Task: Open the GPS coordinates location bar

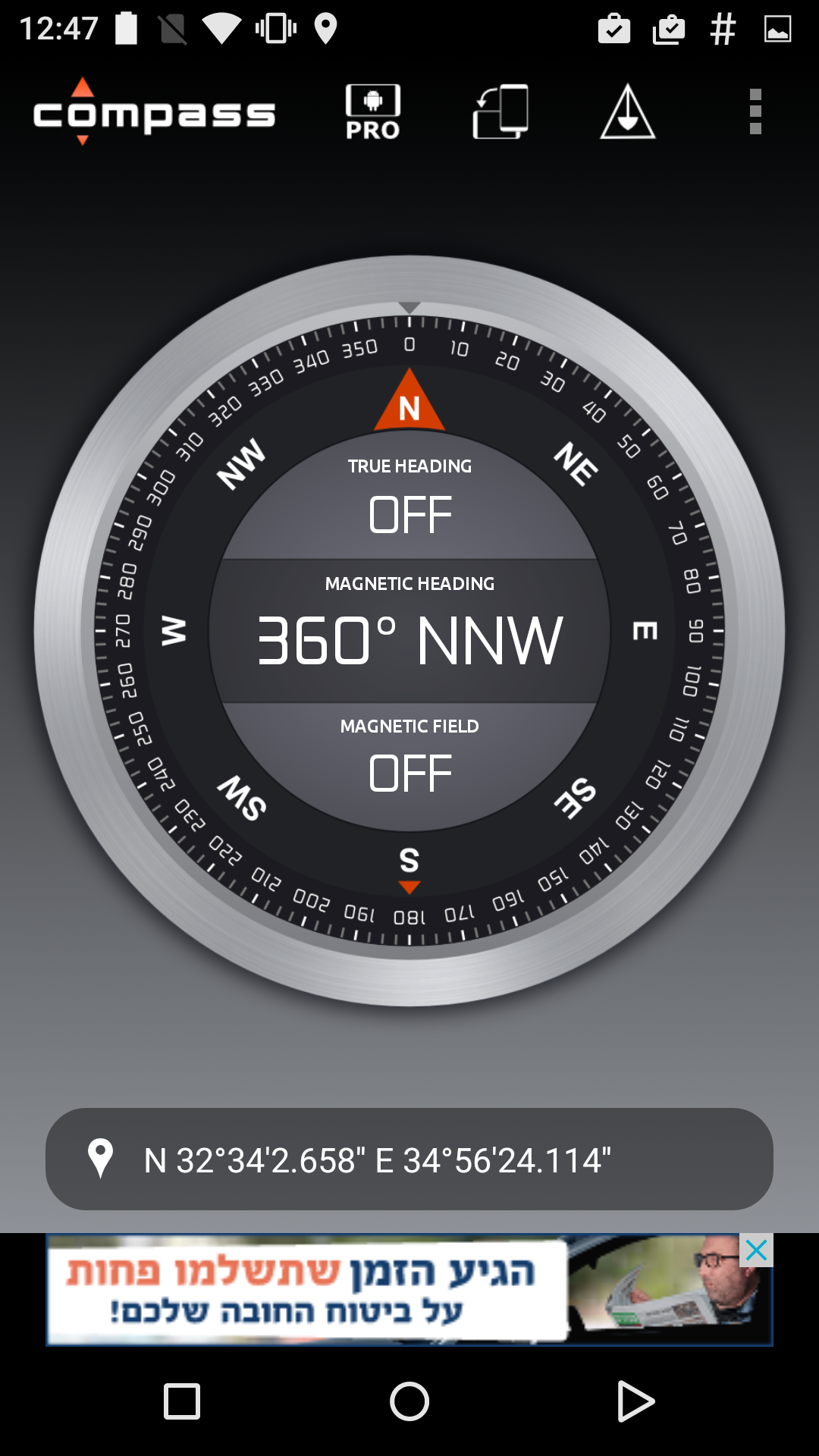Action: pos(409,1159)
